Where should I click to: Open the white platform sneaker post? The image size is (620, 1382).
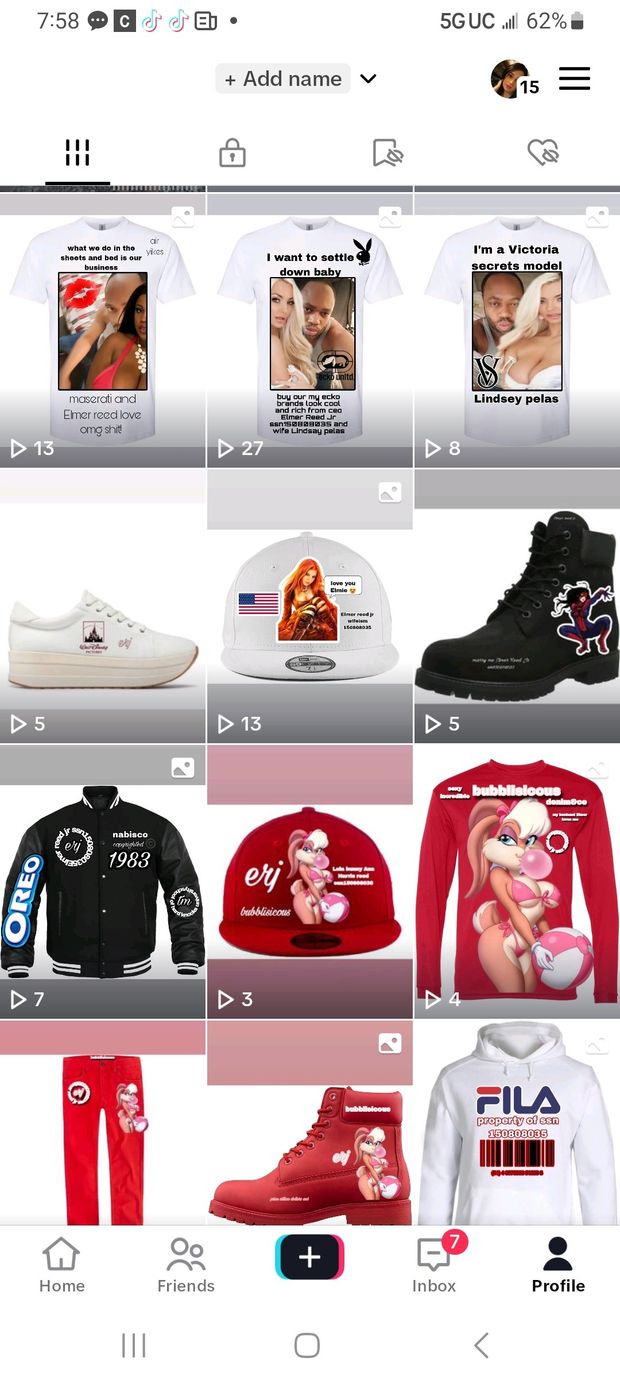102,620
